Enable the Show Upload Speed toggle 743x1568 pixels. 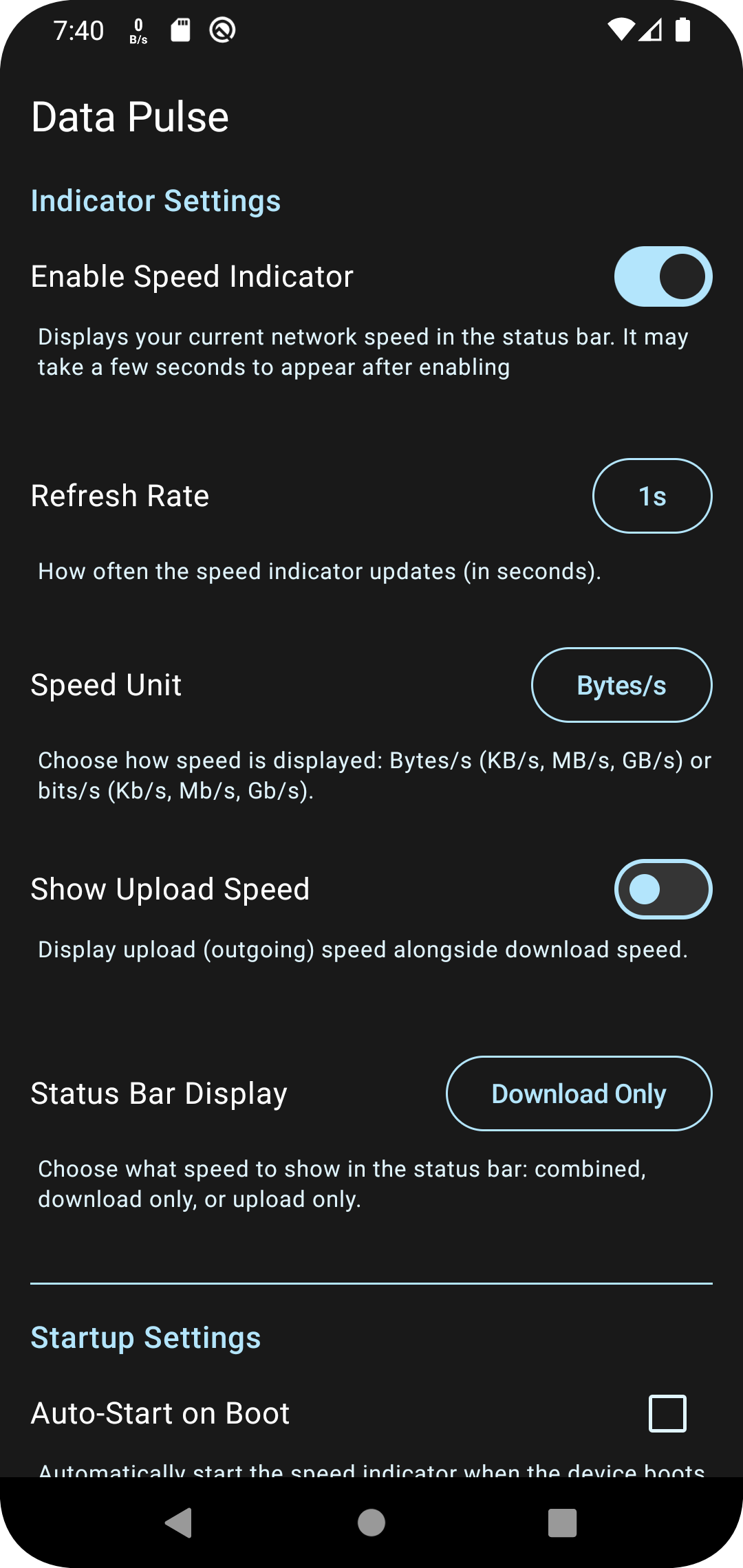tap(663, 889)
